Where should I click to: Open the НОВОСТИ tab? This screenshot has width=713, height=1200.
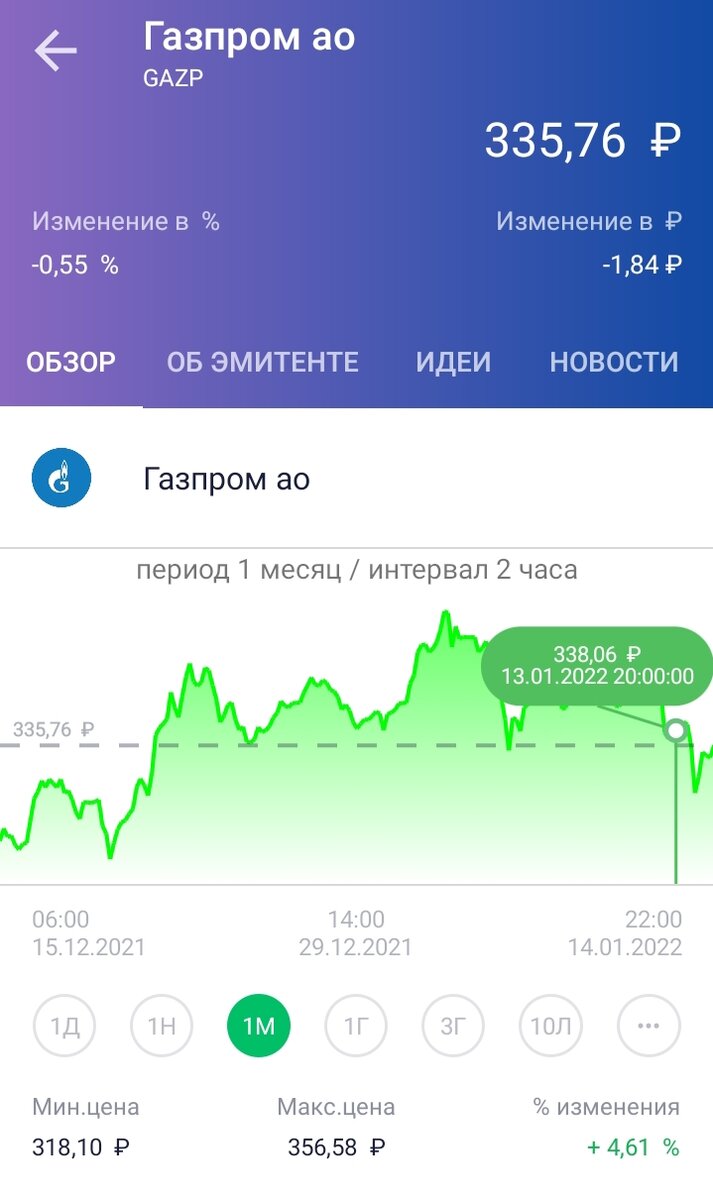(614, 362)
